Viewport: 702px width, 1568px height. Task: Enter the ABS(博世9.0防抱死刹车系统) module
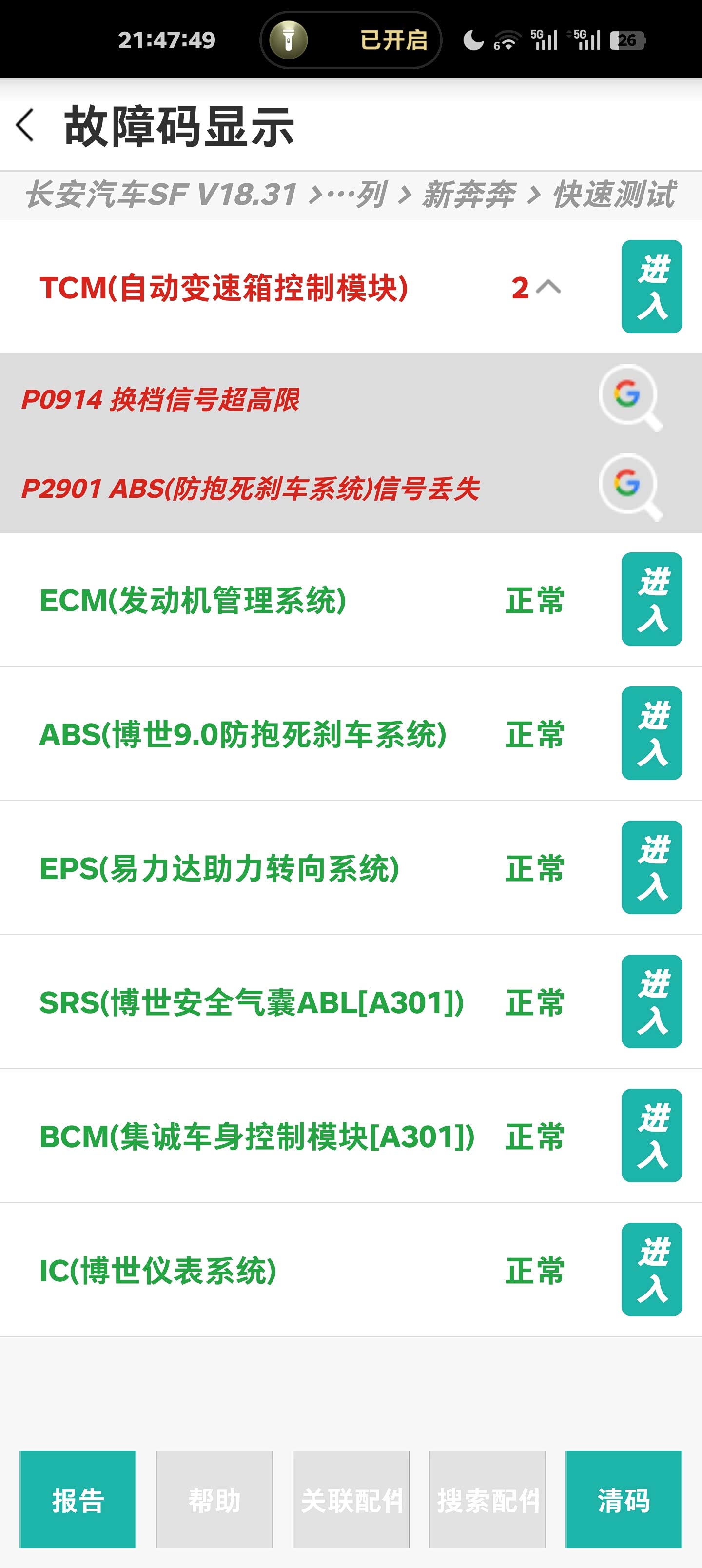click(x=651, y=733)
